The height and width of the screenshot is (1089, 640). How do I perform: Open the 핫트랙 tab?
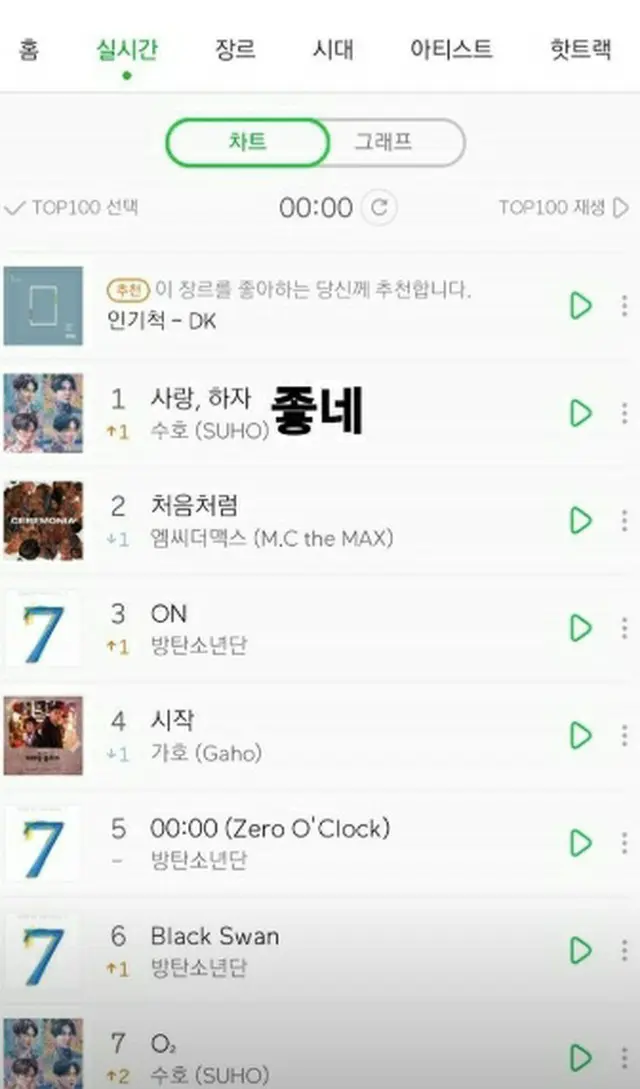581,49
